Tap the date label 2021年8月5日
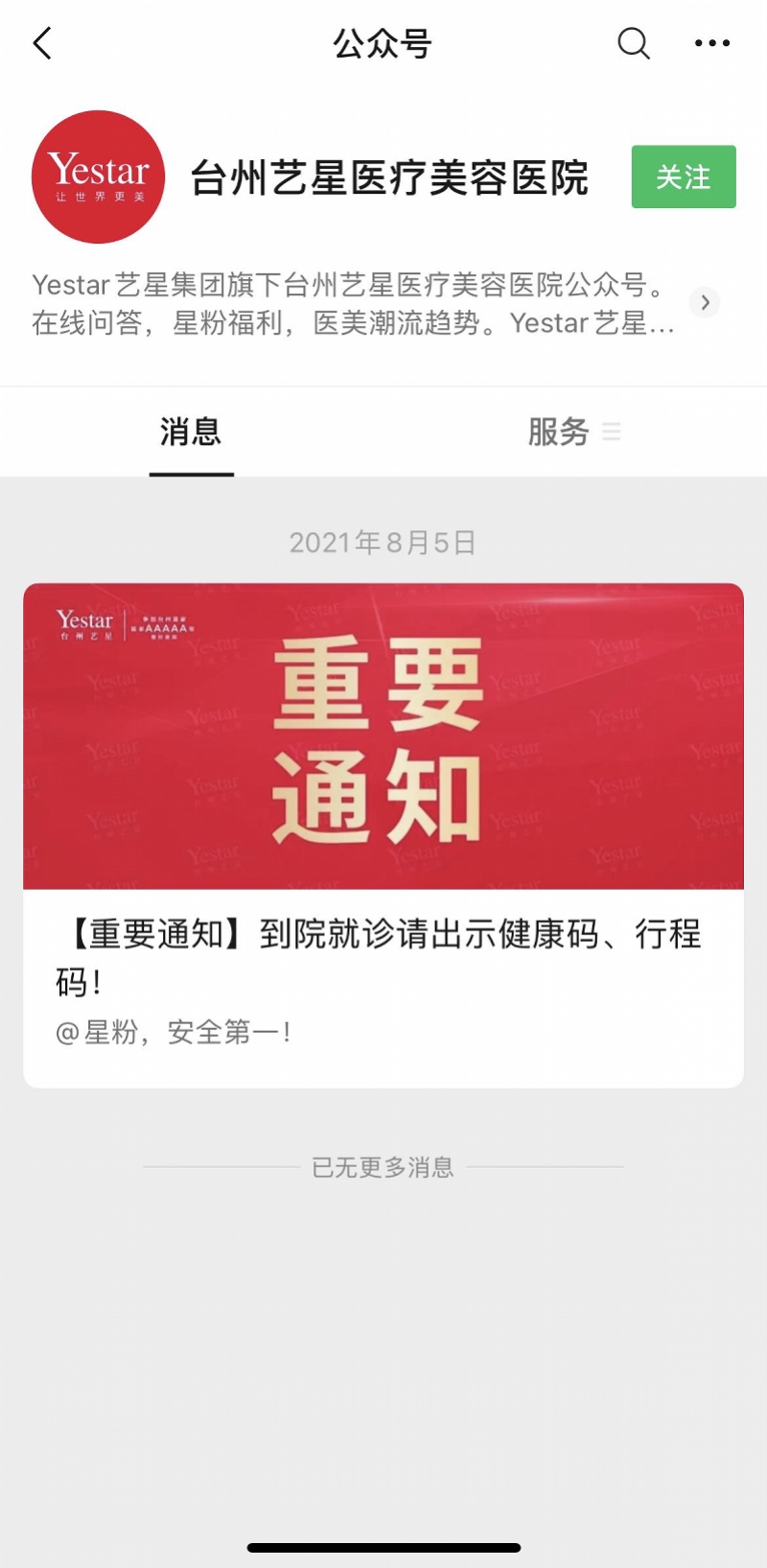767x1568 pixels. tap(383, 542)
